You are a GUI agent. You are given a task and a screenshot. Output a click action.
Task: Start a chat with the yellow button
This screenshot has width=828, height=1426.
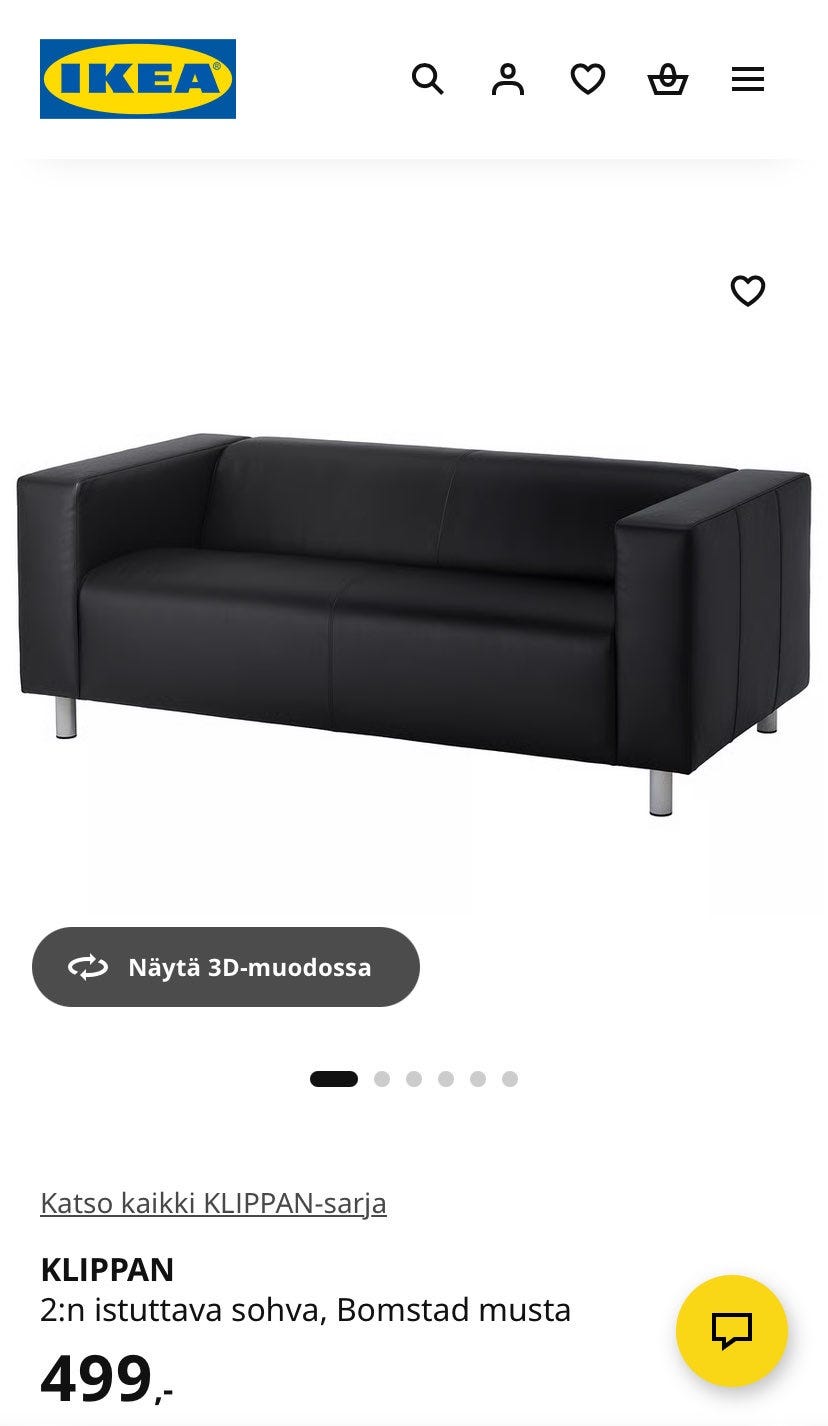(x=732, y=1330)
